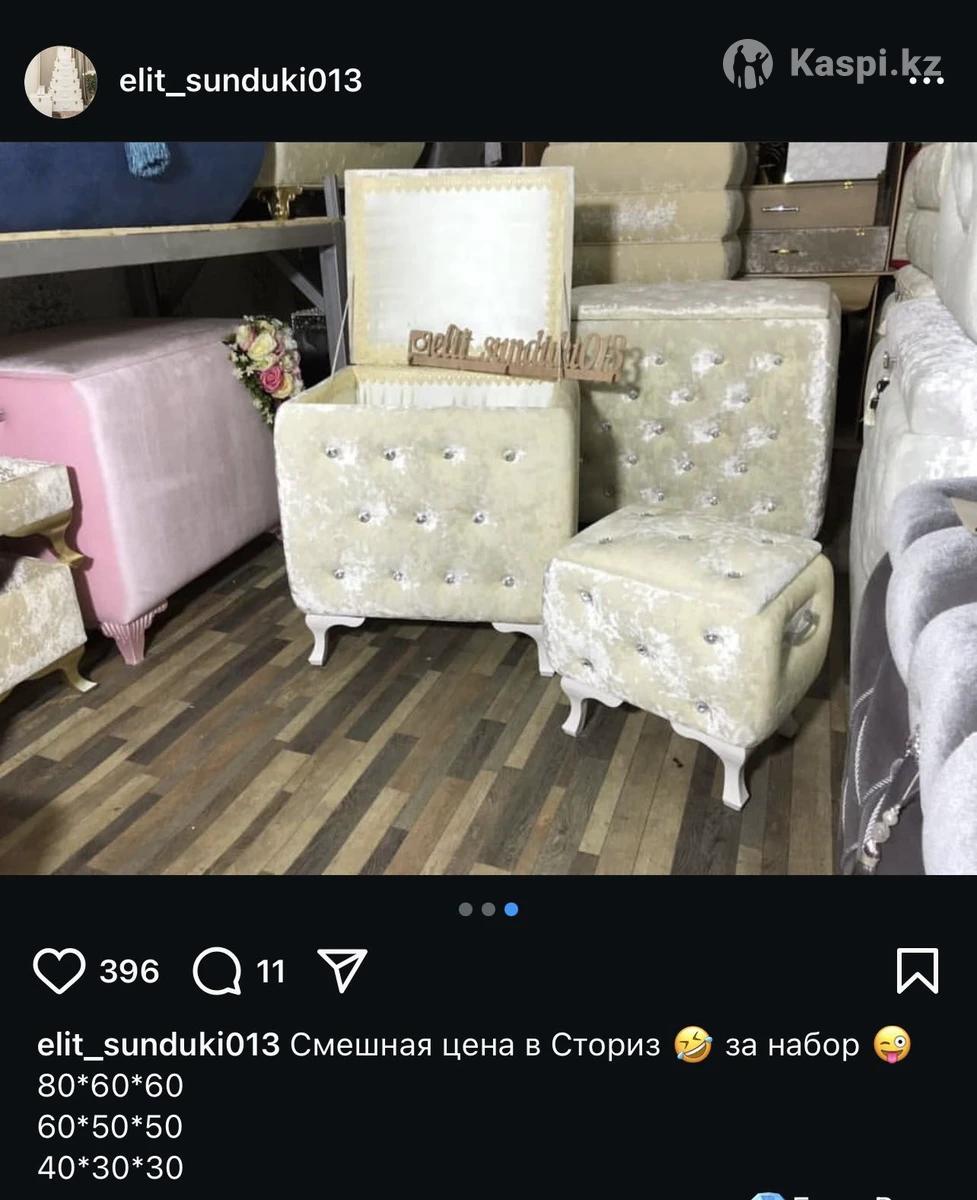This screenshot has height=1200, width=977.
Task: Open comments on this post
Action: tap(217, 971)
